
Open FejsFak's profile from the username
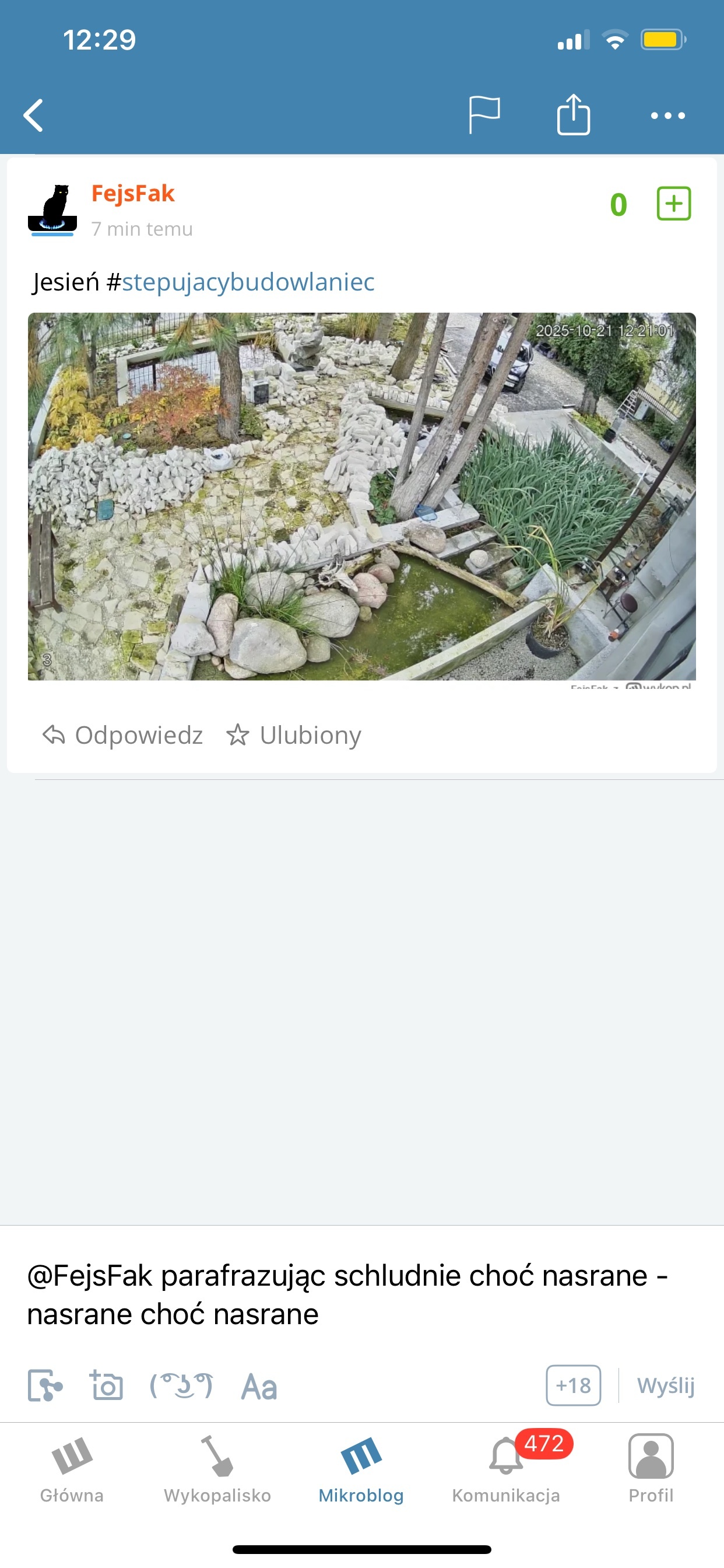[x=133, y=194]
